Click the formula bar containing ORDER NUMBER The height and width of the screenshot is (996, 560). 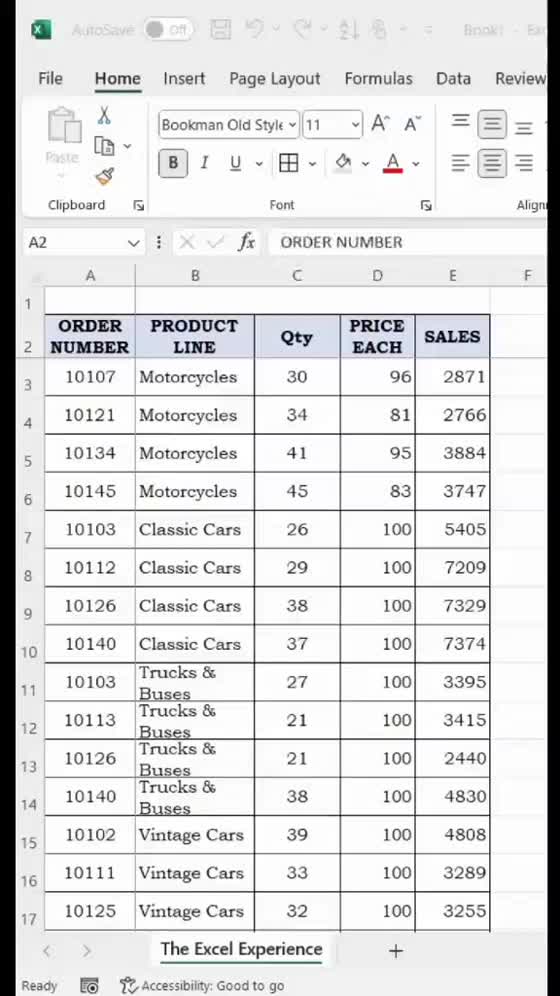pos(406,242)
